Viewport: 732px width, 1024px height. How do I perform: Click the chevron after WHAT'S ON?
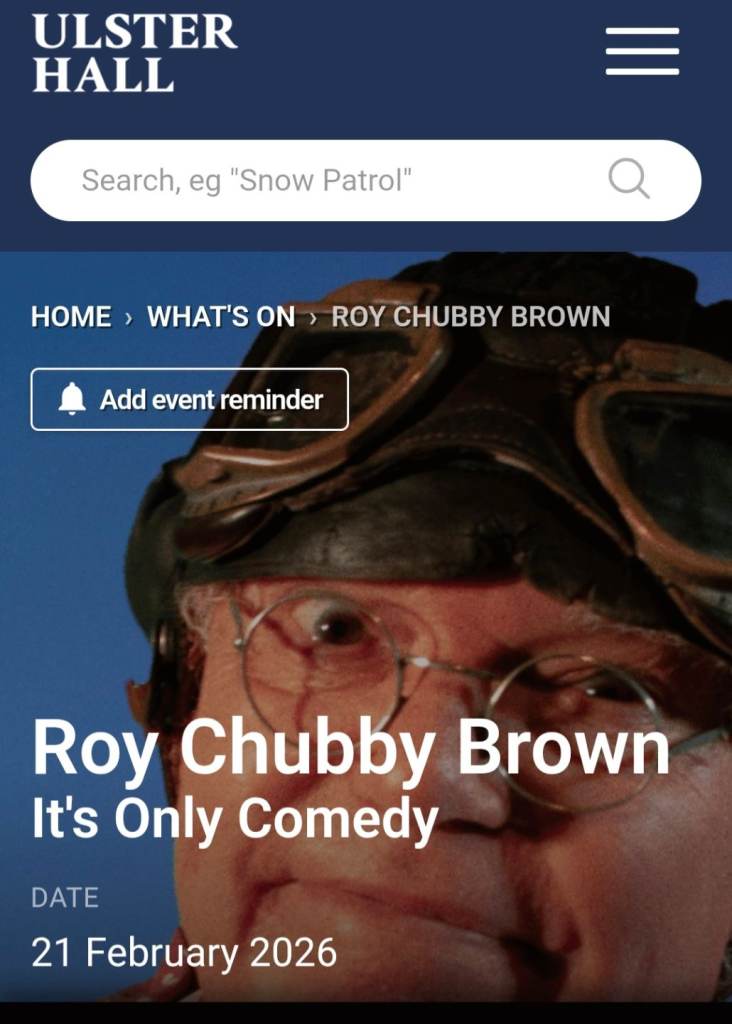[312, 317]
